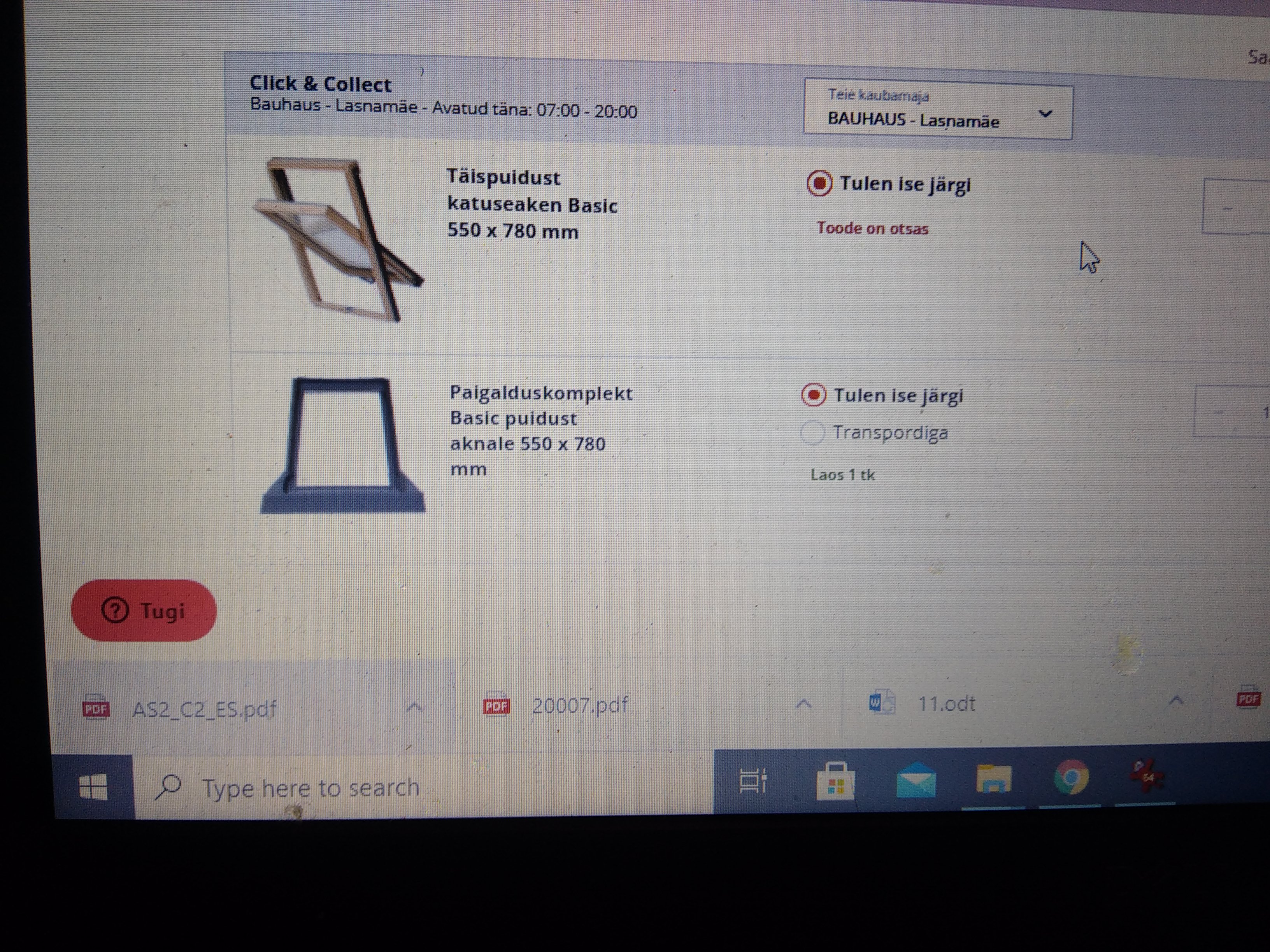Image resolution: width=1270 pixels, height=952 pixels.
Task: Expand options chevron for 20007.pdf
Action: coord(804,703)
